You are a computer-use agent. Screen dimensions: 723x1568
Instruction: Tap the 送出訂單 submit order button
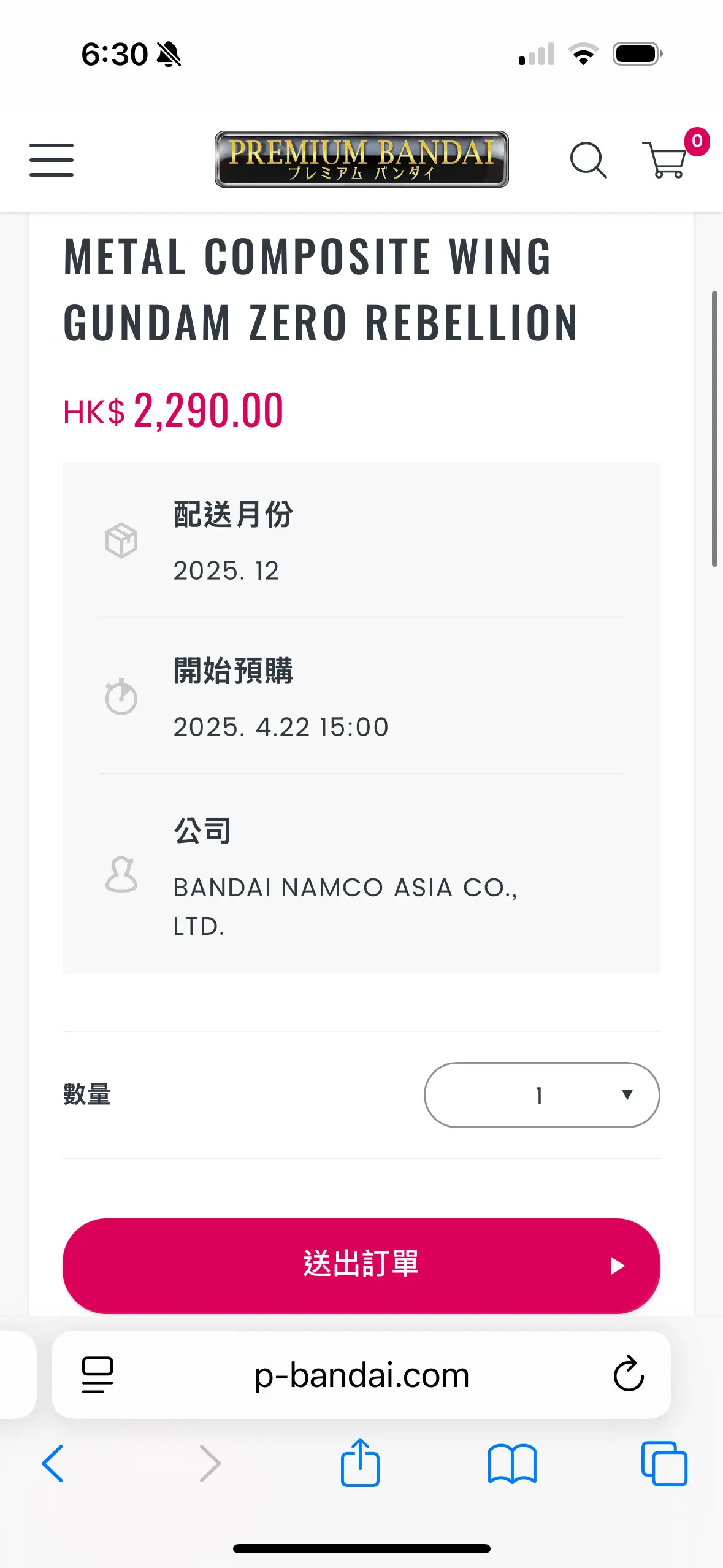pos(361,1266)
